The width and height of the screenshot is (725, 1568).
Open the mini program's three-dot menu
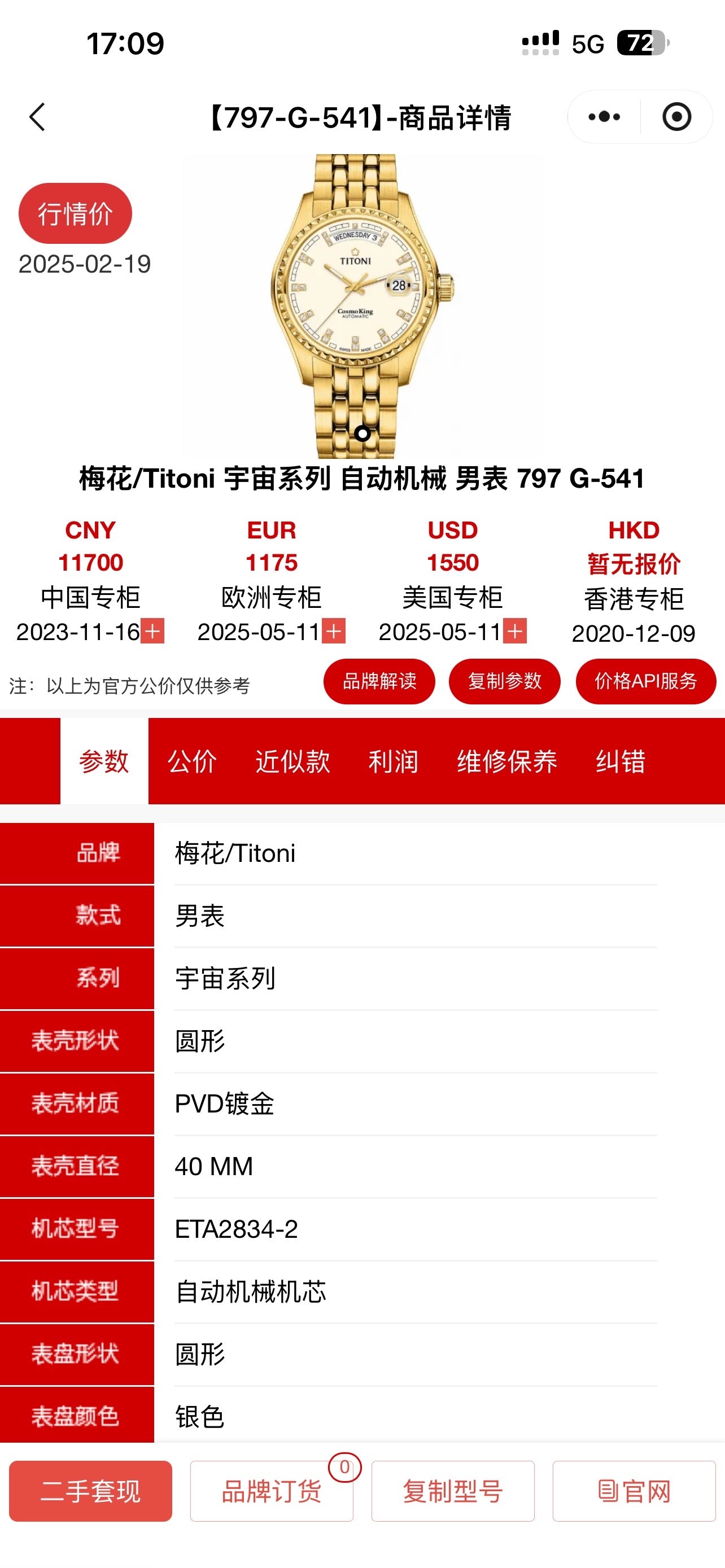[604, 117]
